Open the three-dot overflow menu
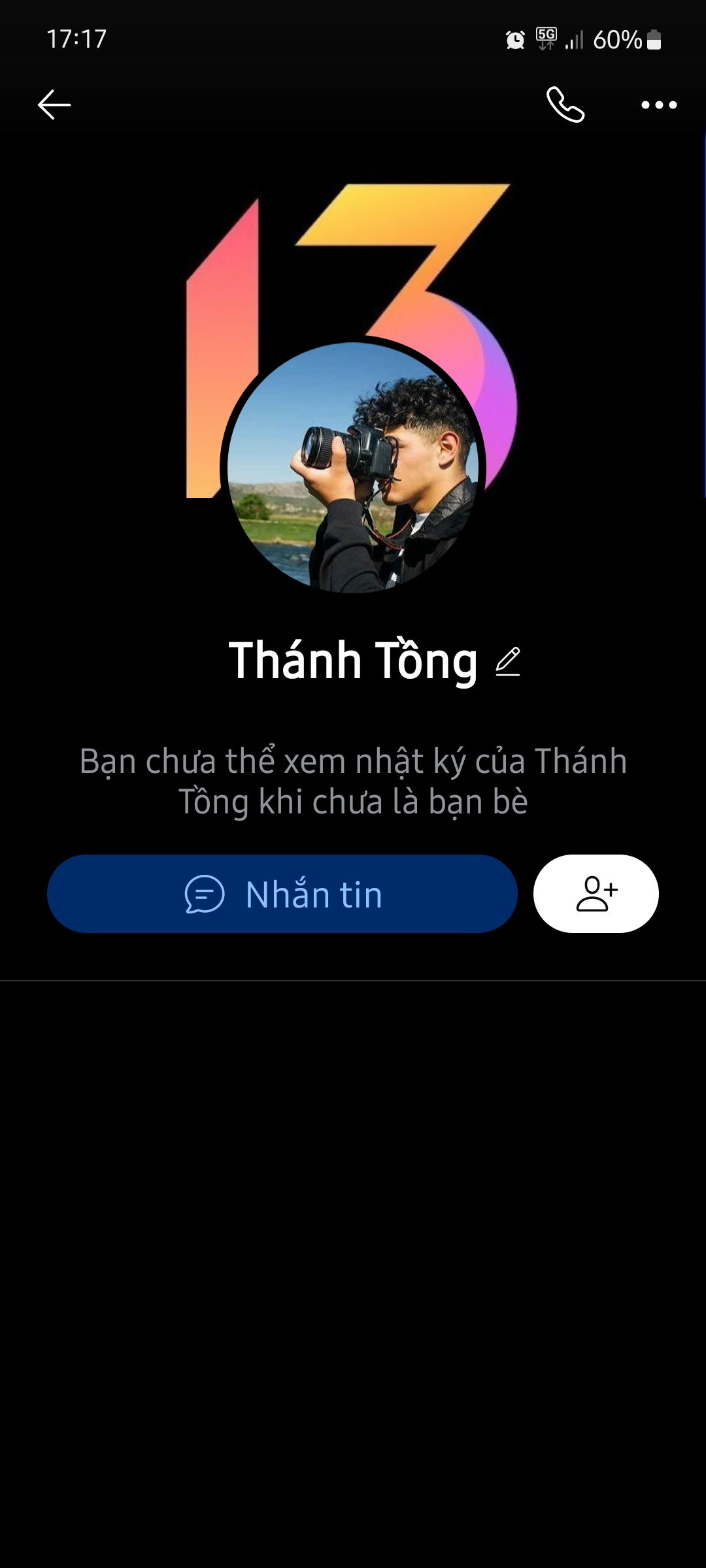706x1568 pixels. [x=659, y=105]
